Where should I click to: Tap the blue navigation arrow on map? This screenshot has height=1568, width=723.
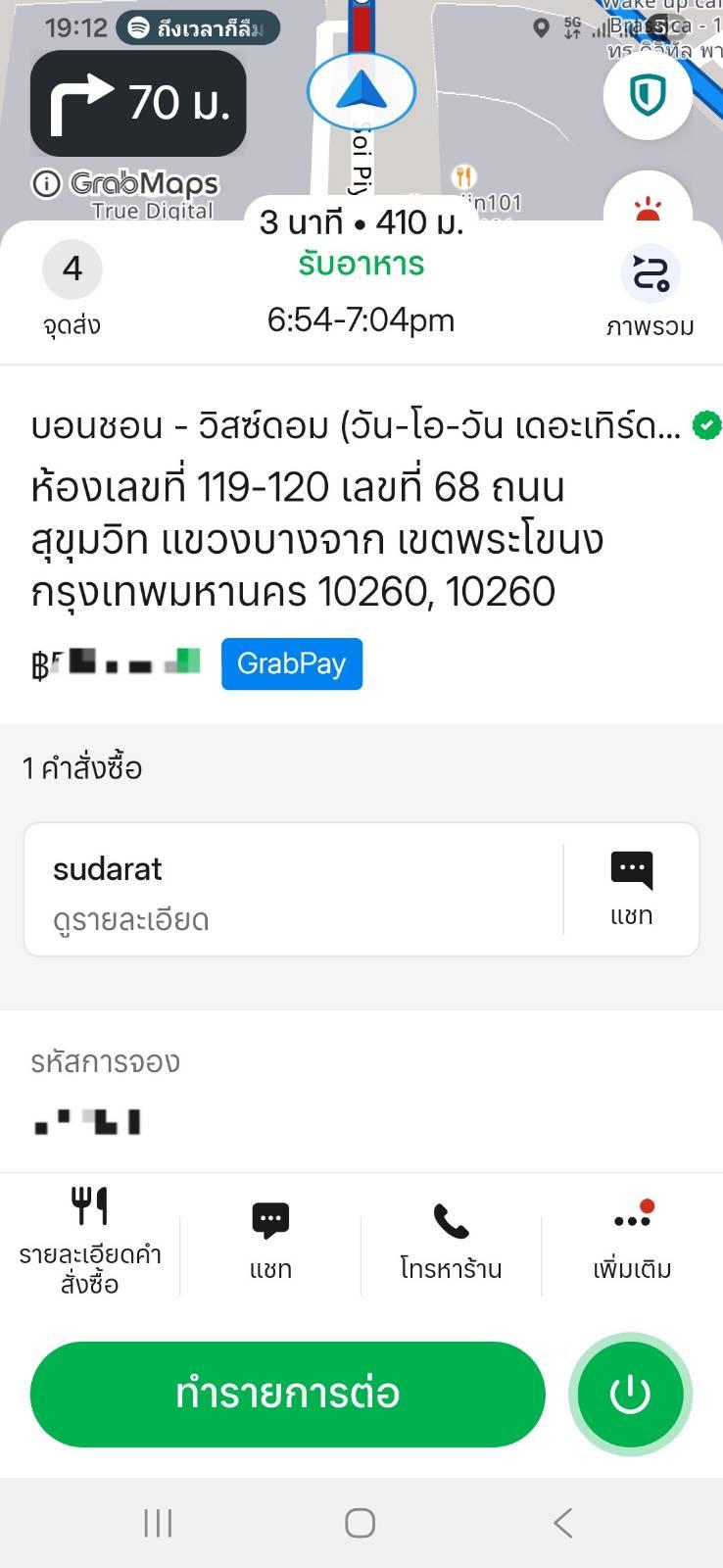361,92
